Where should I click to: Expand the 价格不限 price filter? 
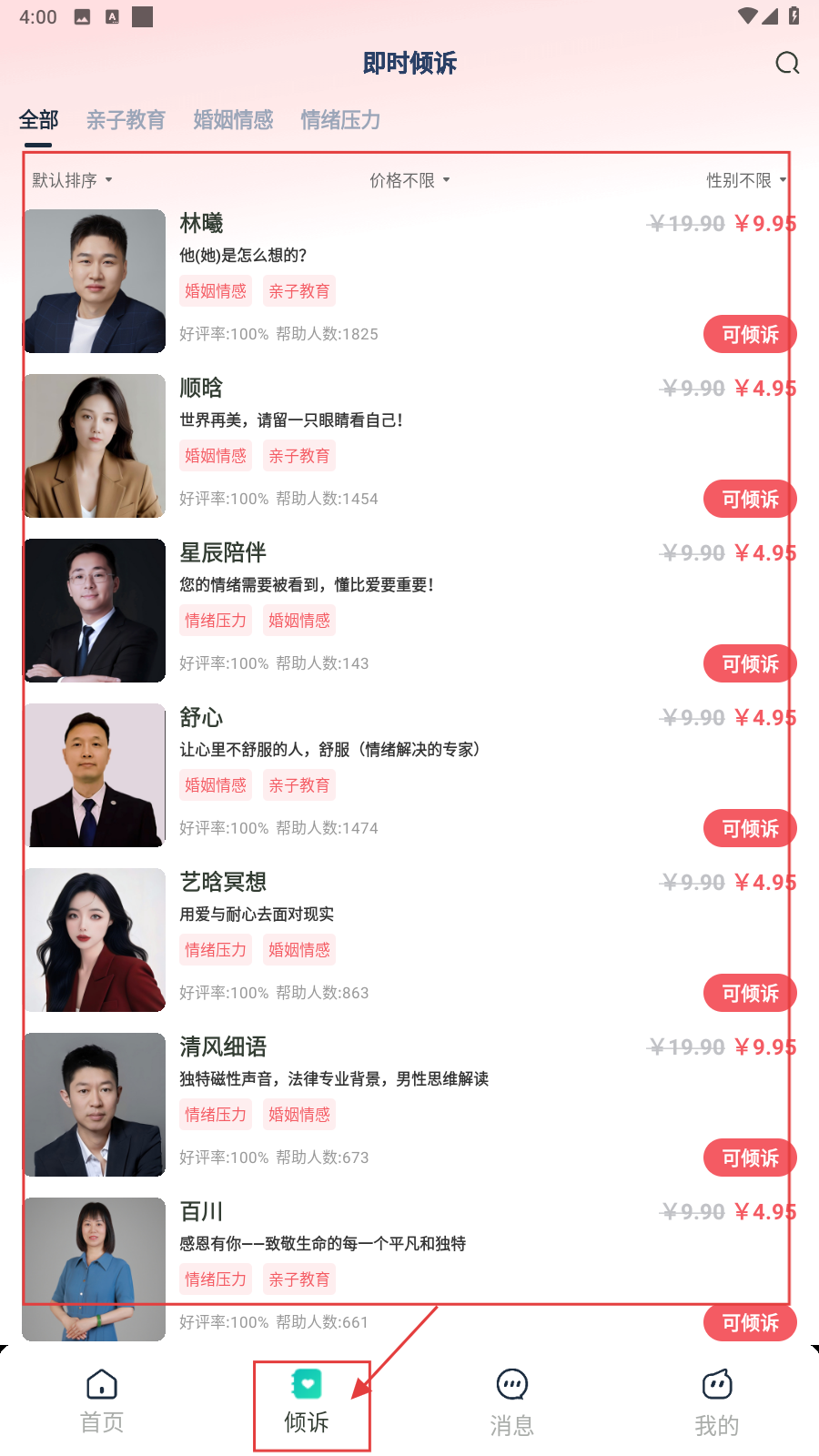[409, 180]
